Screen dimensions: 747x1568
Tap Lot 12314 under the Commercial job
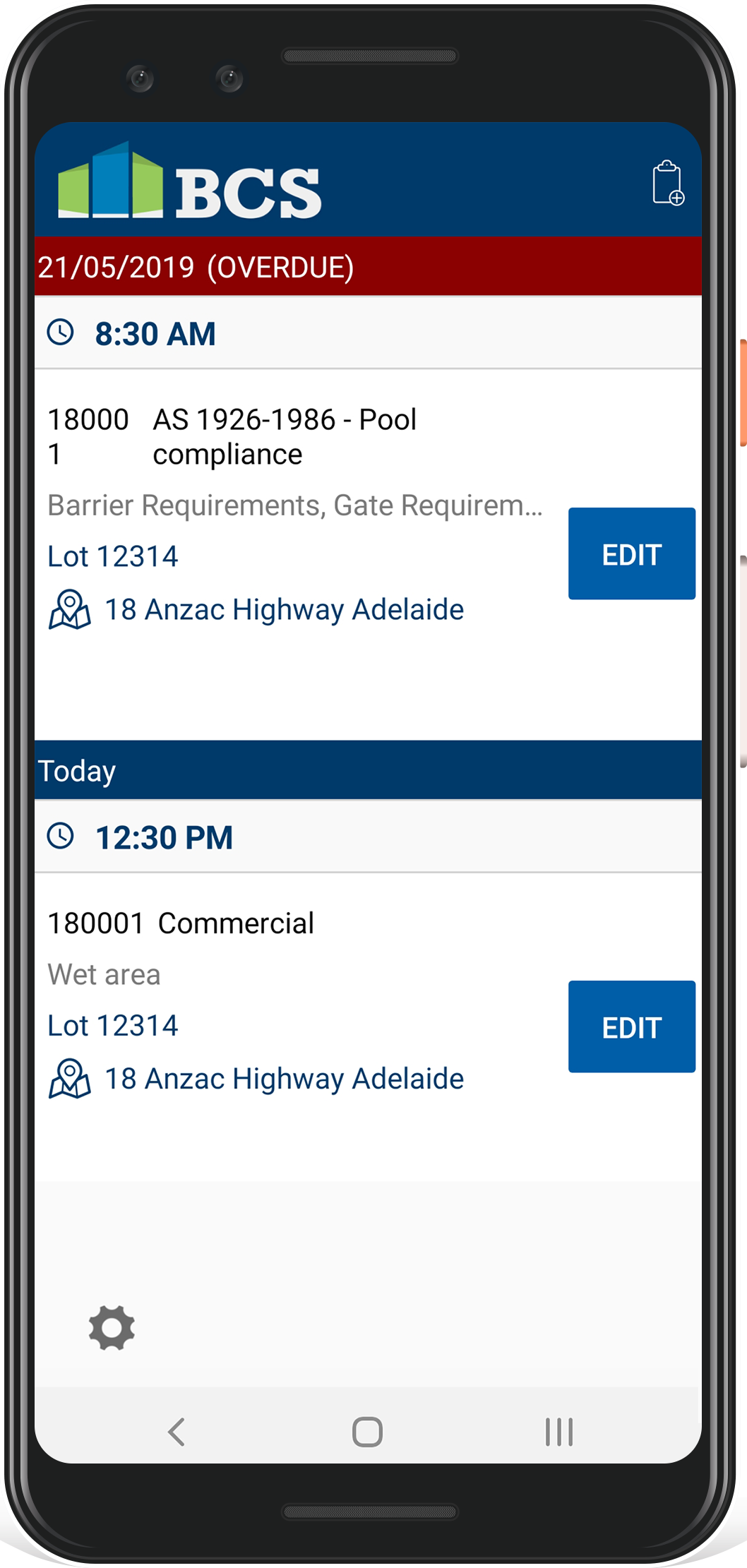113,1024
